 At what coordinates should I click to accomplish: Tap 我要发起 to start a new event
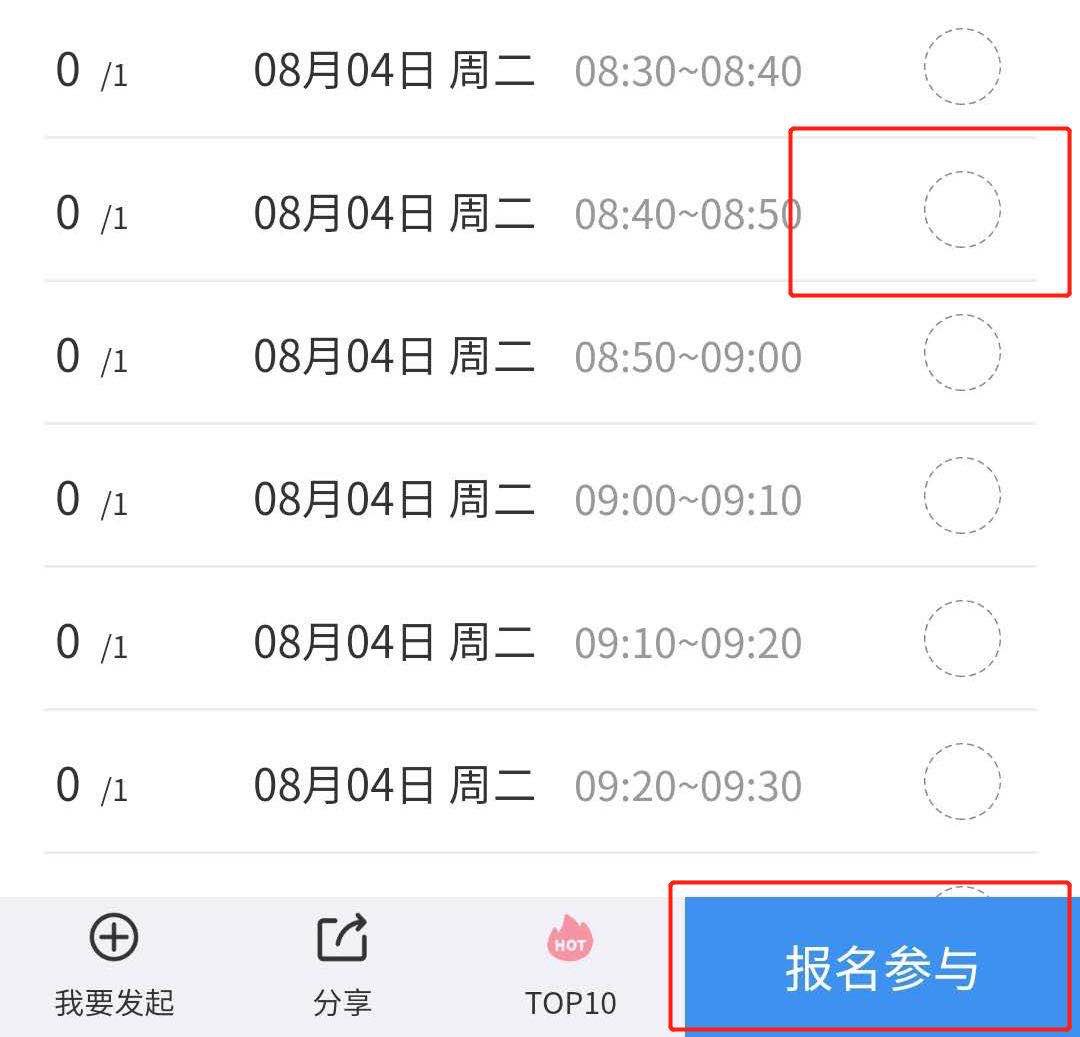[x=114, y=964]
